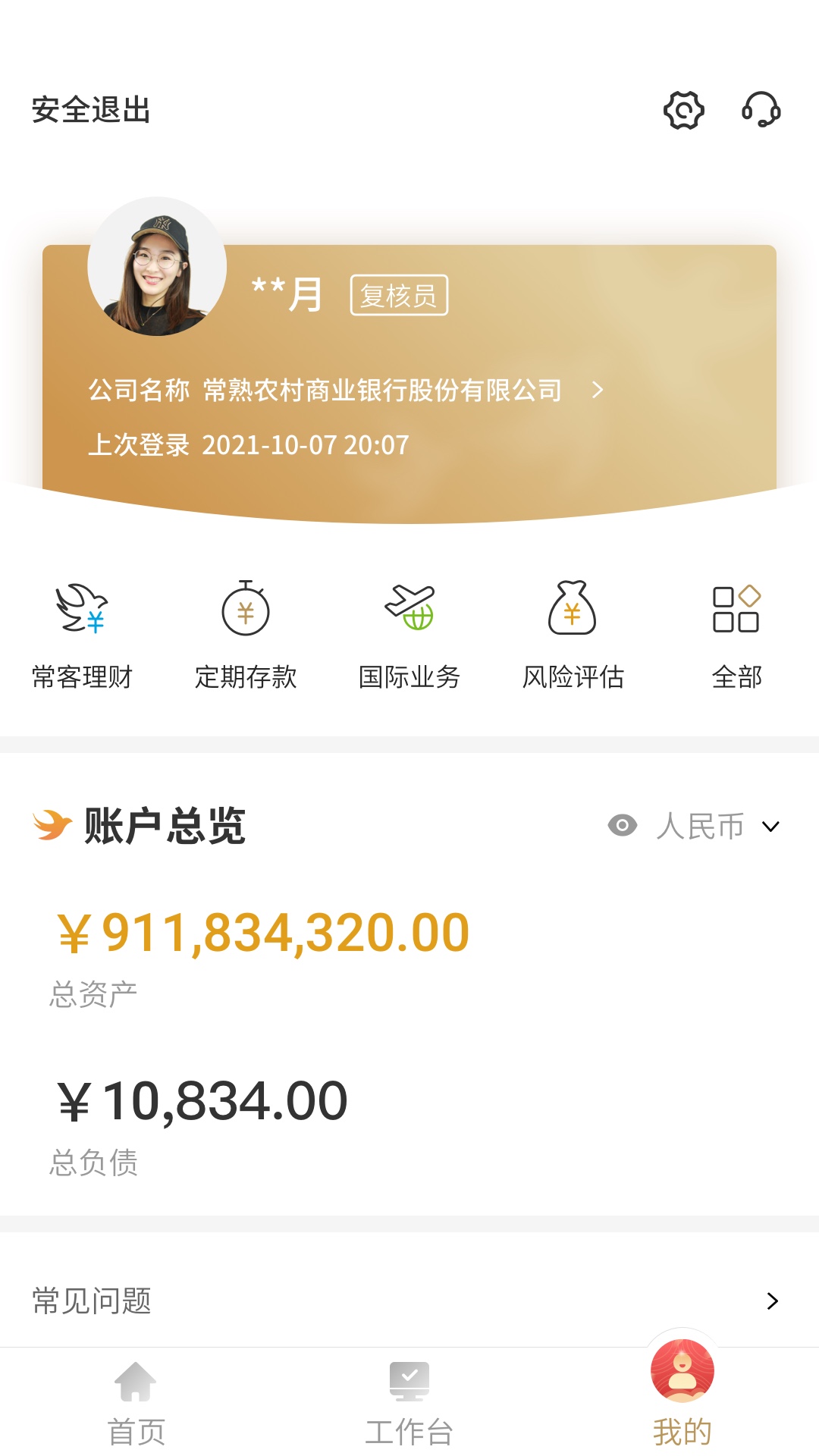Open the 我的 profile tab button

click(x=682, y=1403)
